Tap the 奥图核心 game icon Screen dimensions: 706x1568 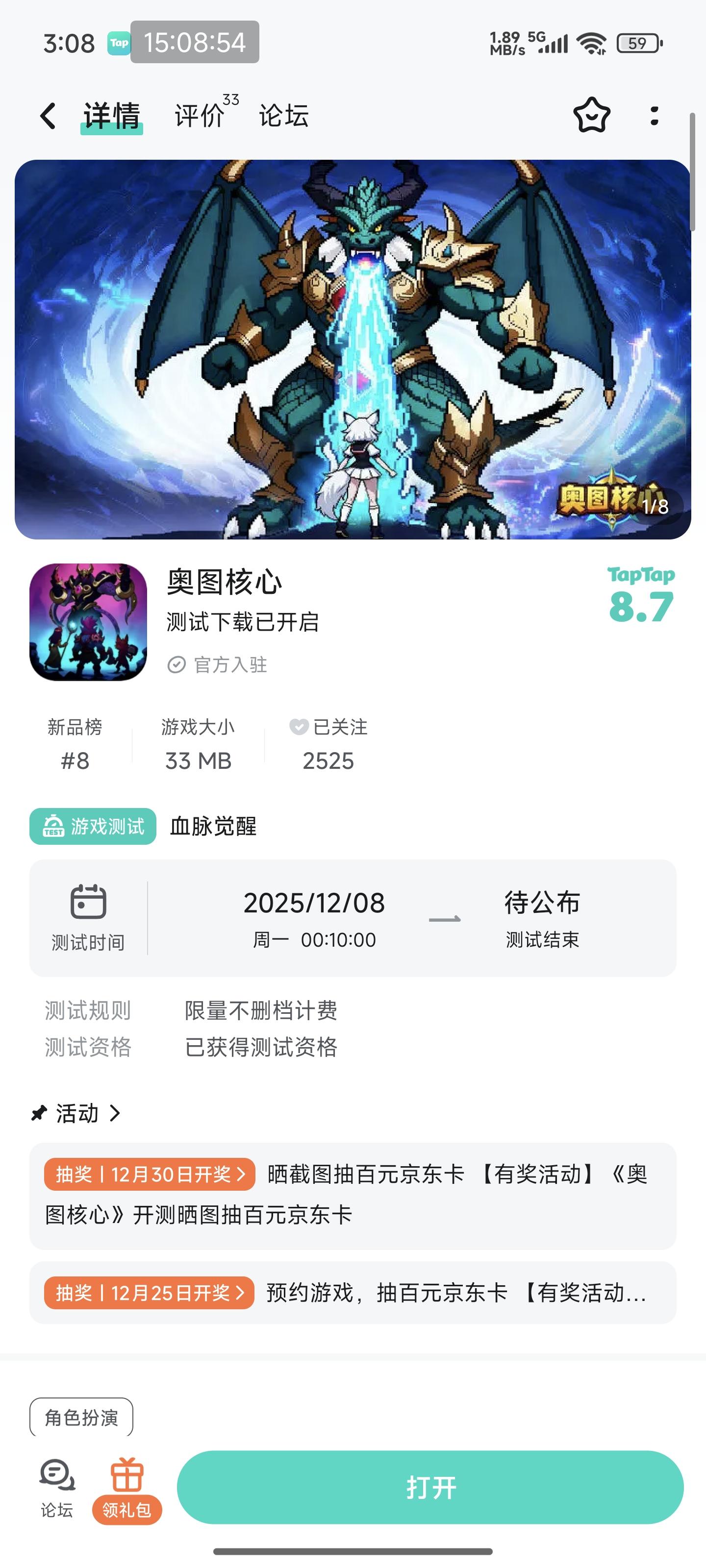(x=88, y=622)
